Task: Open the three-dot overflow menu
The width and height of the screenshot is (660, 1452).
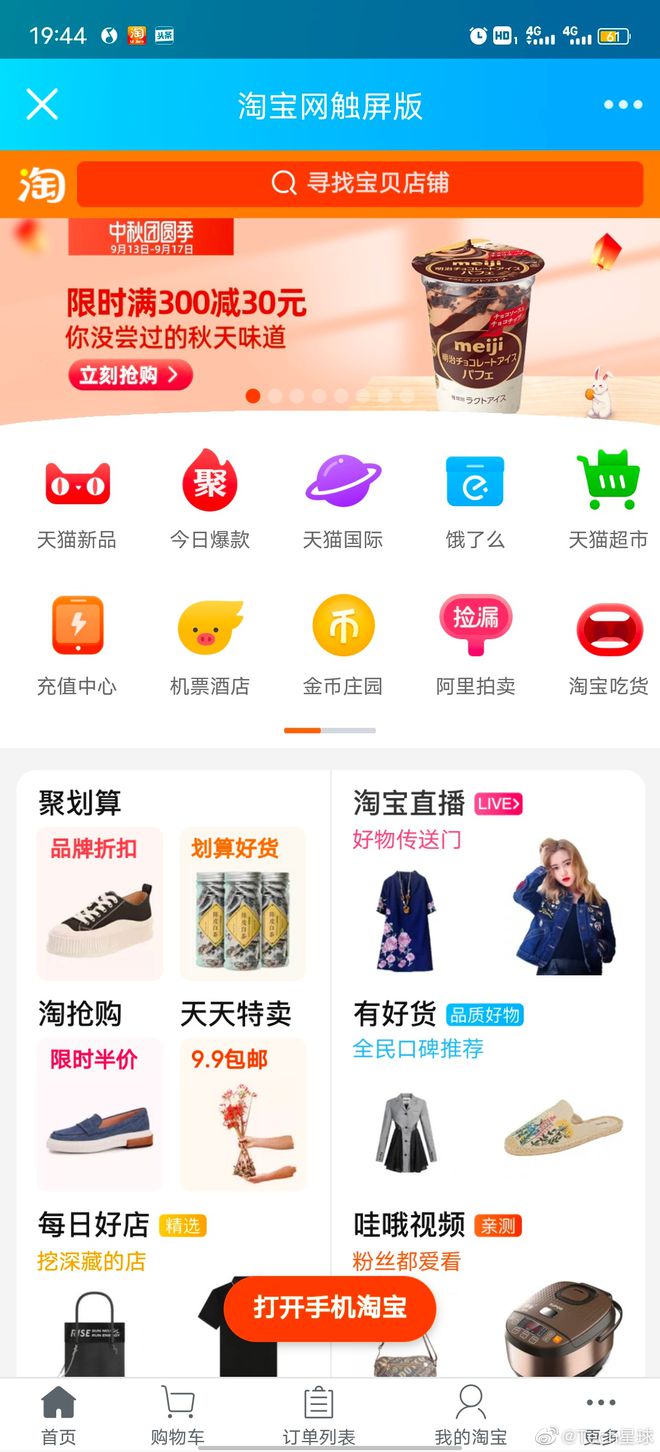Action: [622, 105]
